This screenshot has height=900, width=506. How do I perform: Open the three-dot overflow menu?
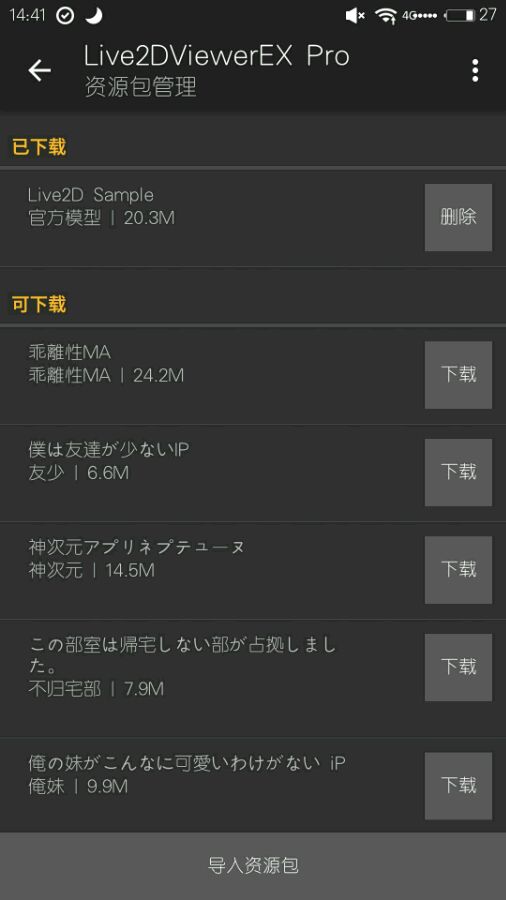pyautogui.click(x=474, y=71)
